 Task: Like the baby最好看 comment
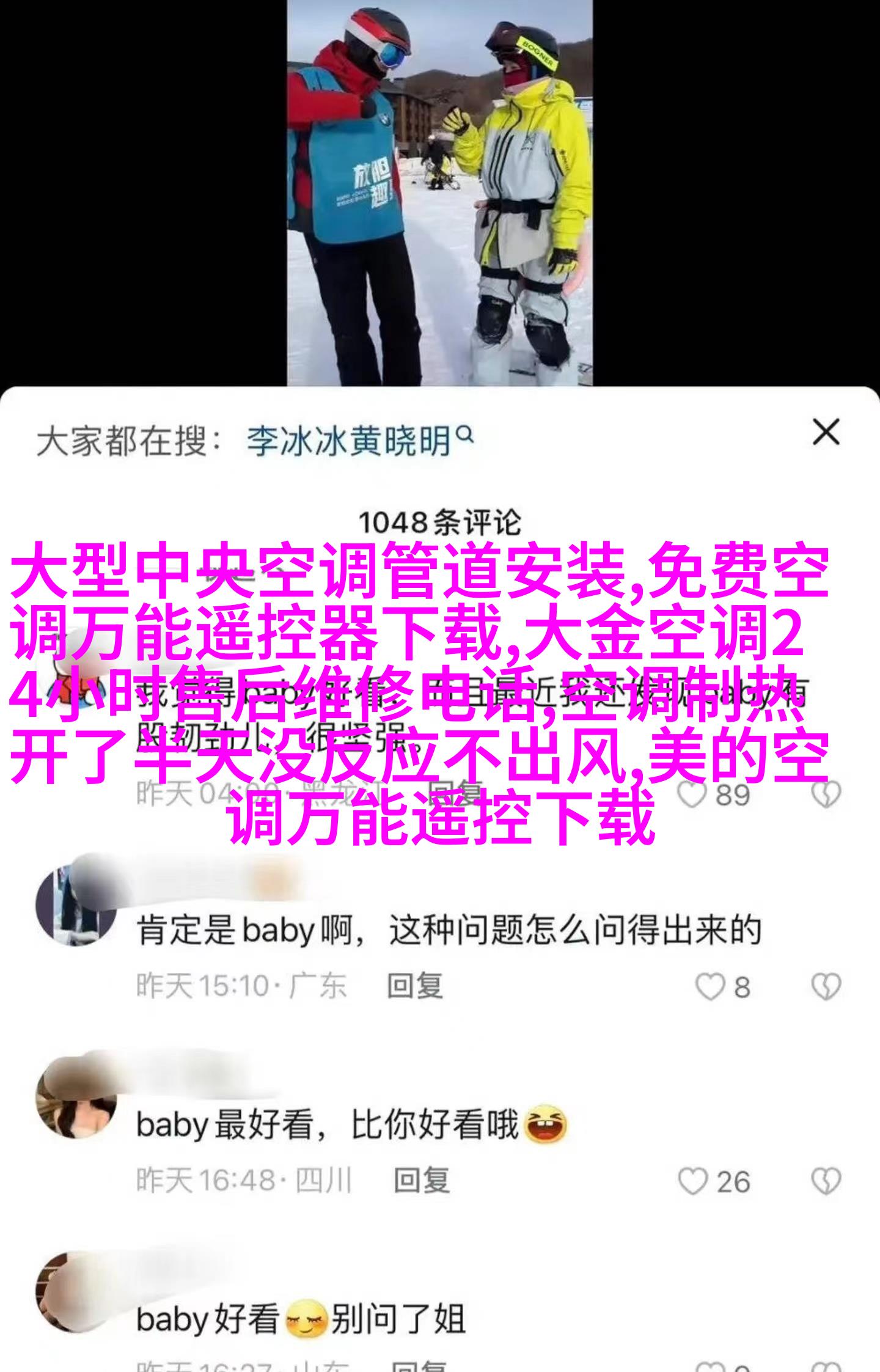point(693,1181)
